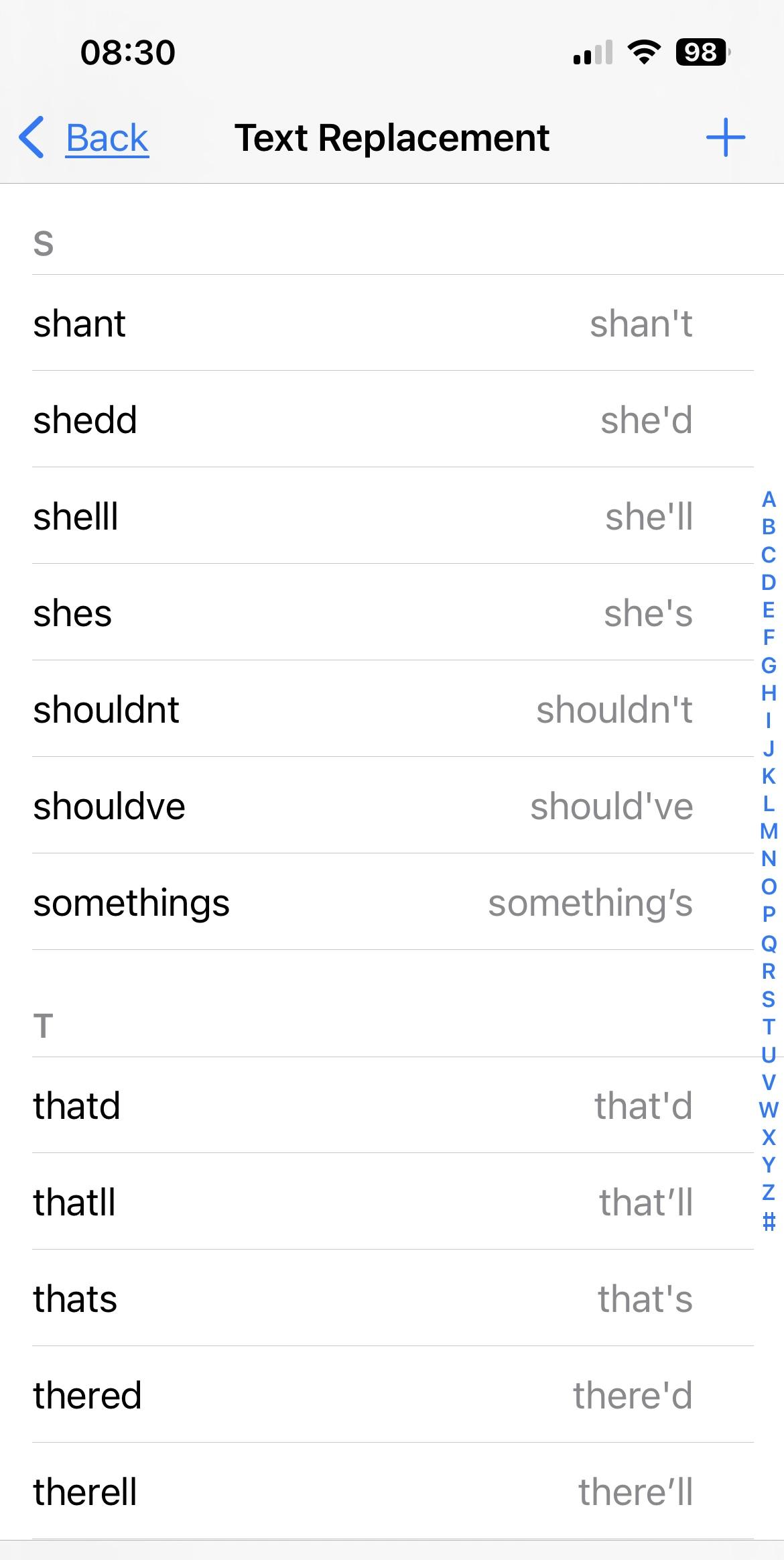Viewport: 784px width, 1560px height.
Task: Select the somethings entry
Action: [x=392, y=902]
